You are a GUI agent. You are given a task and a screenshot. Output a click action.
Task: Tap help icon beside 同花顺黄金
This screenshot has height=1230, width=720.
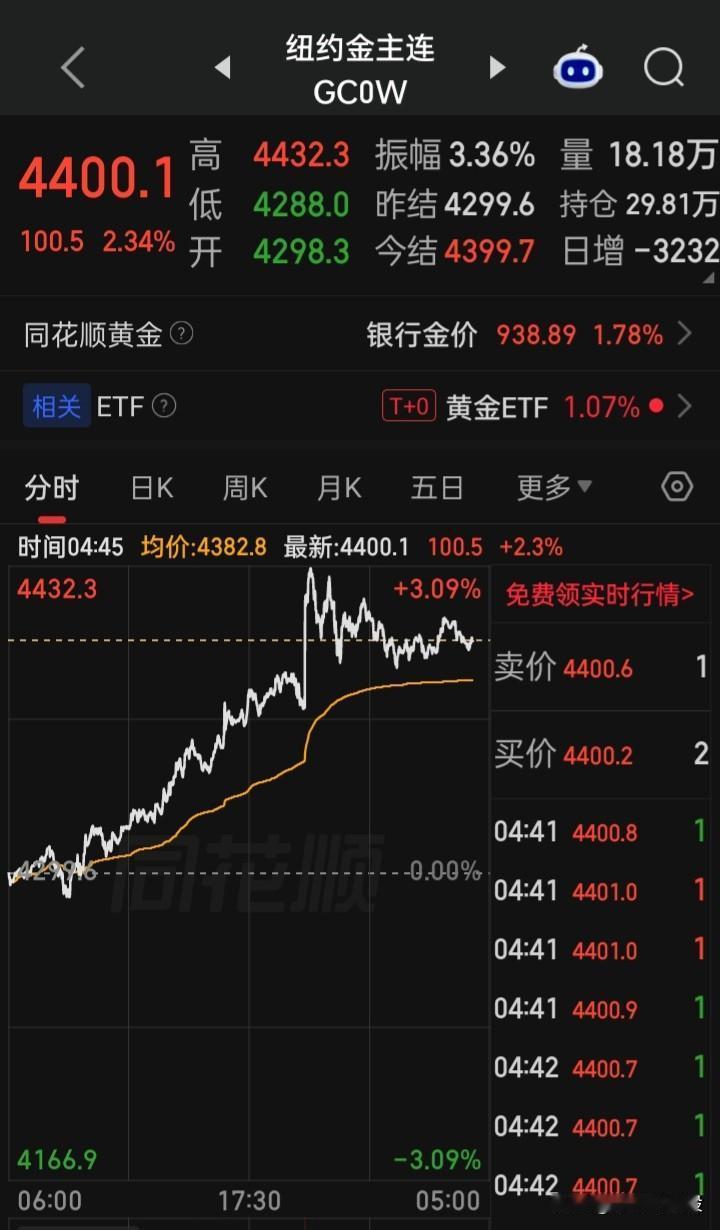coord(182,333)
